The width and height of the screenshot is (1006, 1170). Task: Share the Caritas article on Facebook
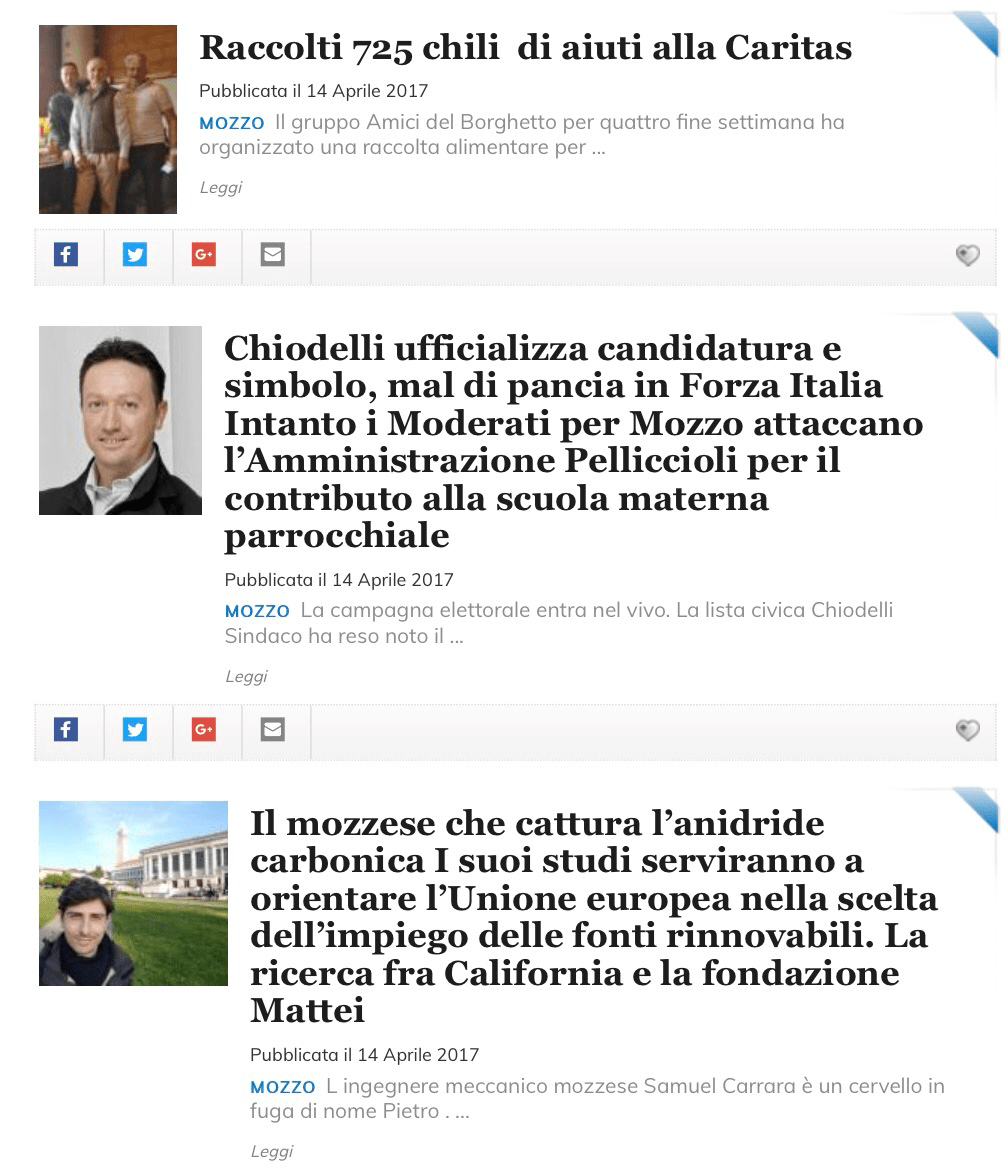[x=66, y=255]
